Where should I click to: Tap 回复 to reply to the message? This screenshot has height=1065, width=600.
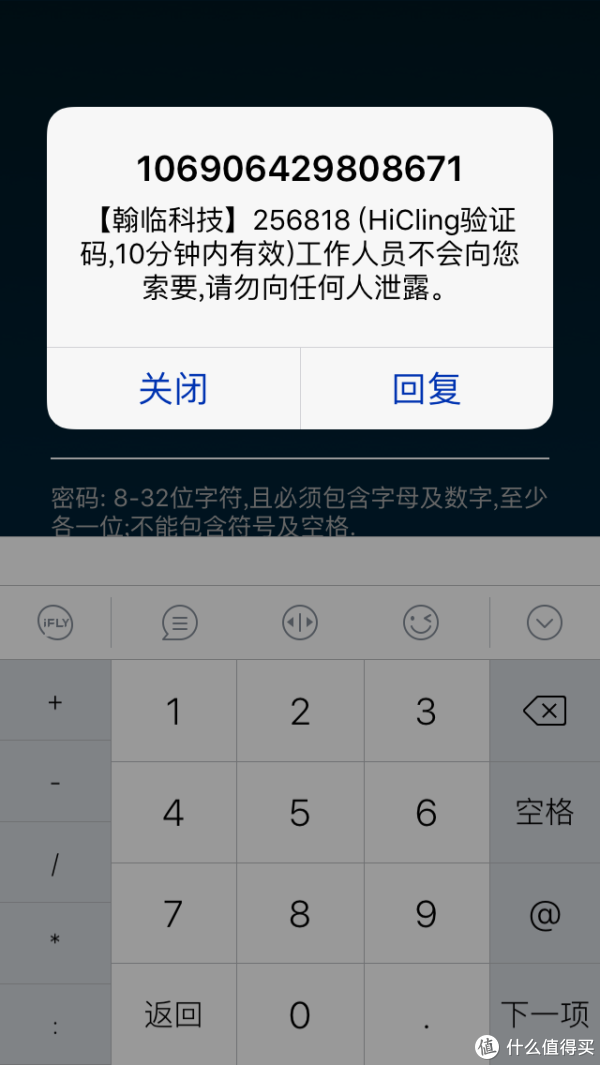[427, 389]
